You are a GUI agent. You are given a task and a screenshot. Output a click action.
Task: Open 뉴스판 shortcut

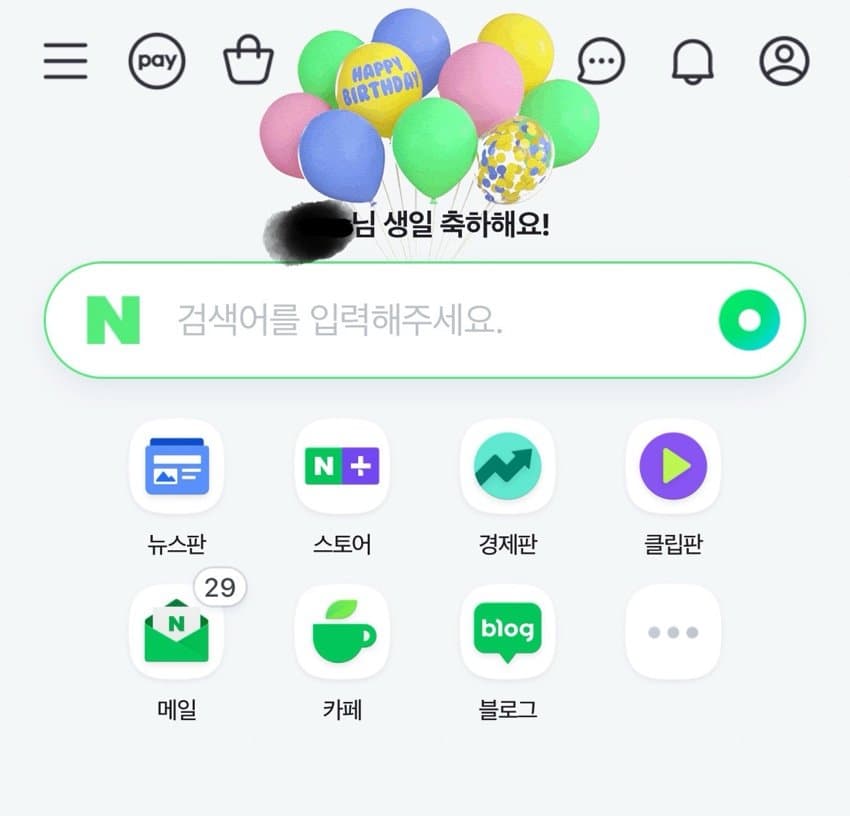point(177,466)
